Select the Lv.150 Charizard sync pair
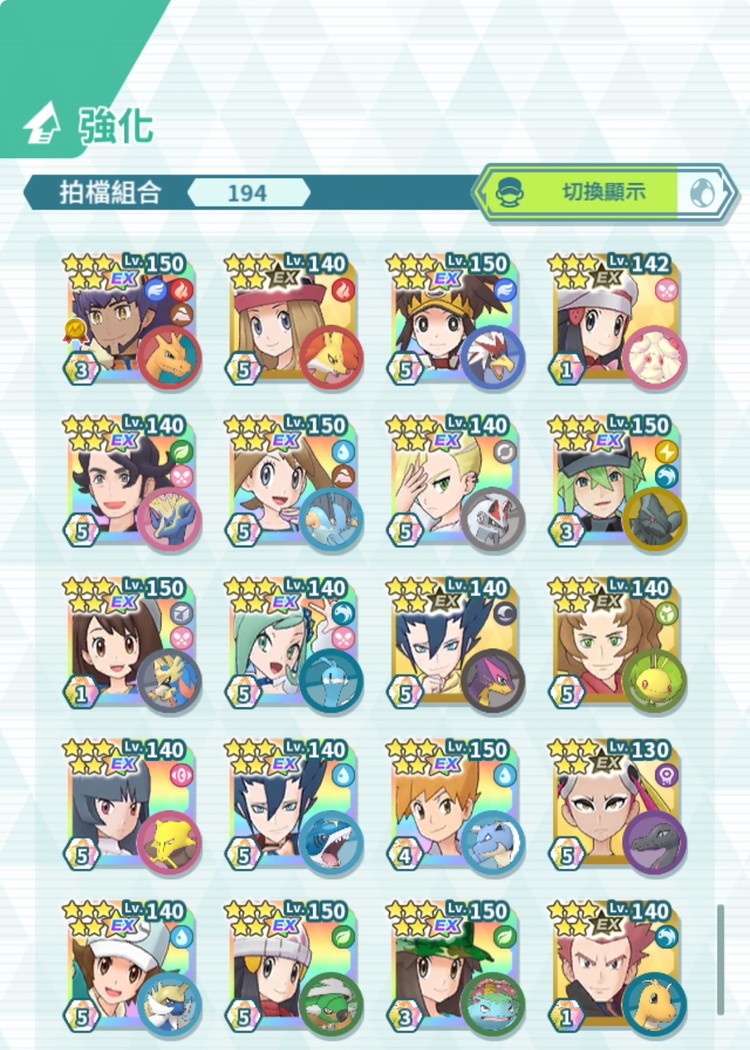750x1050 pixels. tap(131, 322)
